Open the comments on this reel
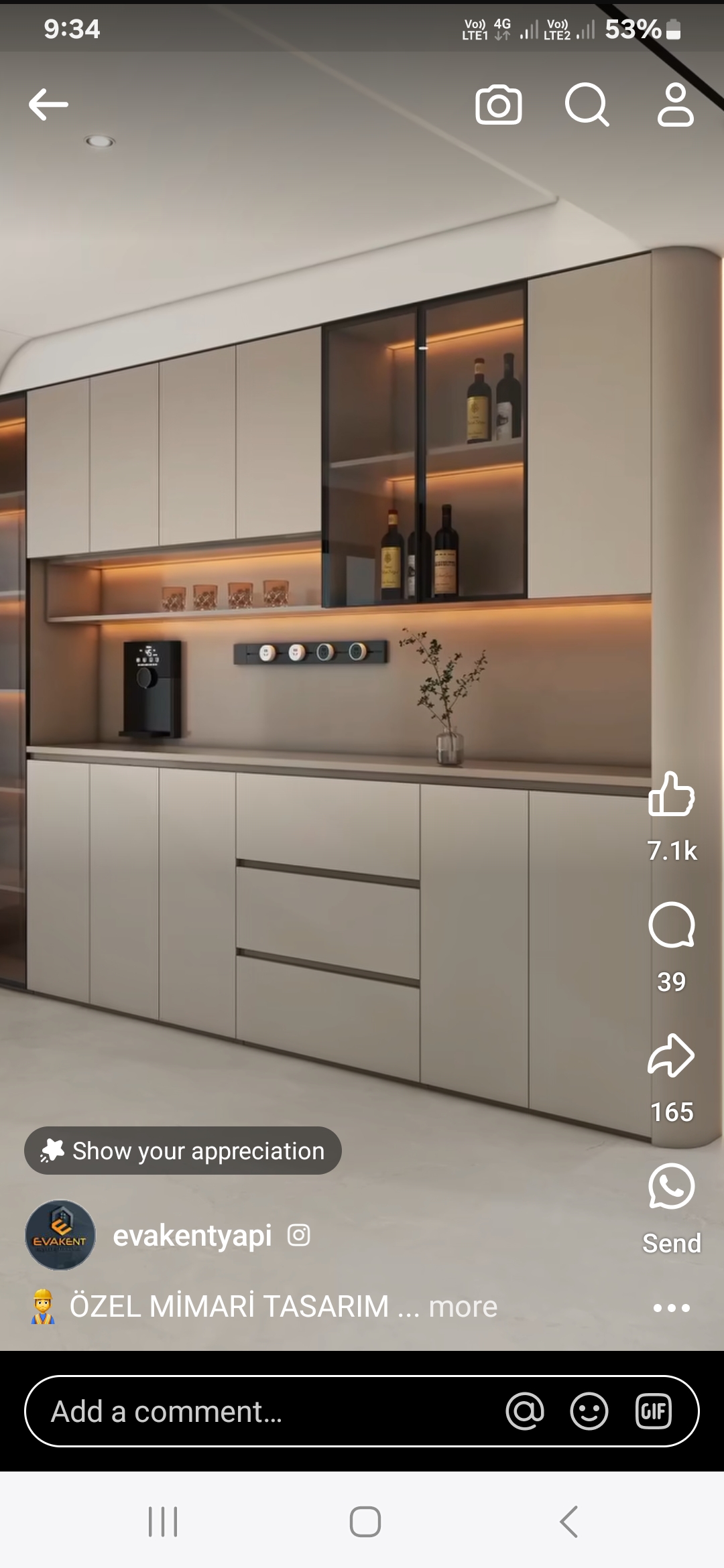The width and height of the screenshot is (724, 1568). 671,925
